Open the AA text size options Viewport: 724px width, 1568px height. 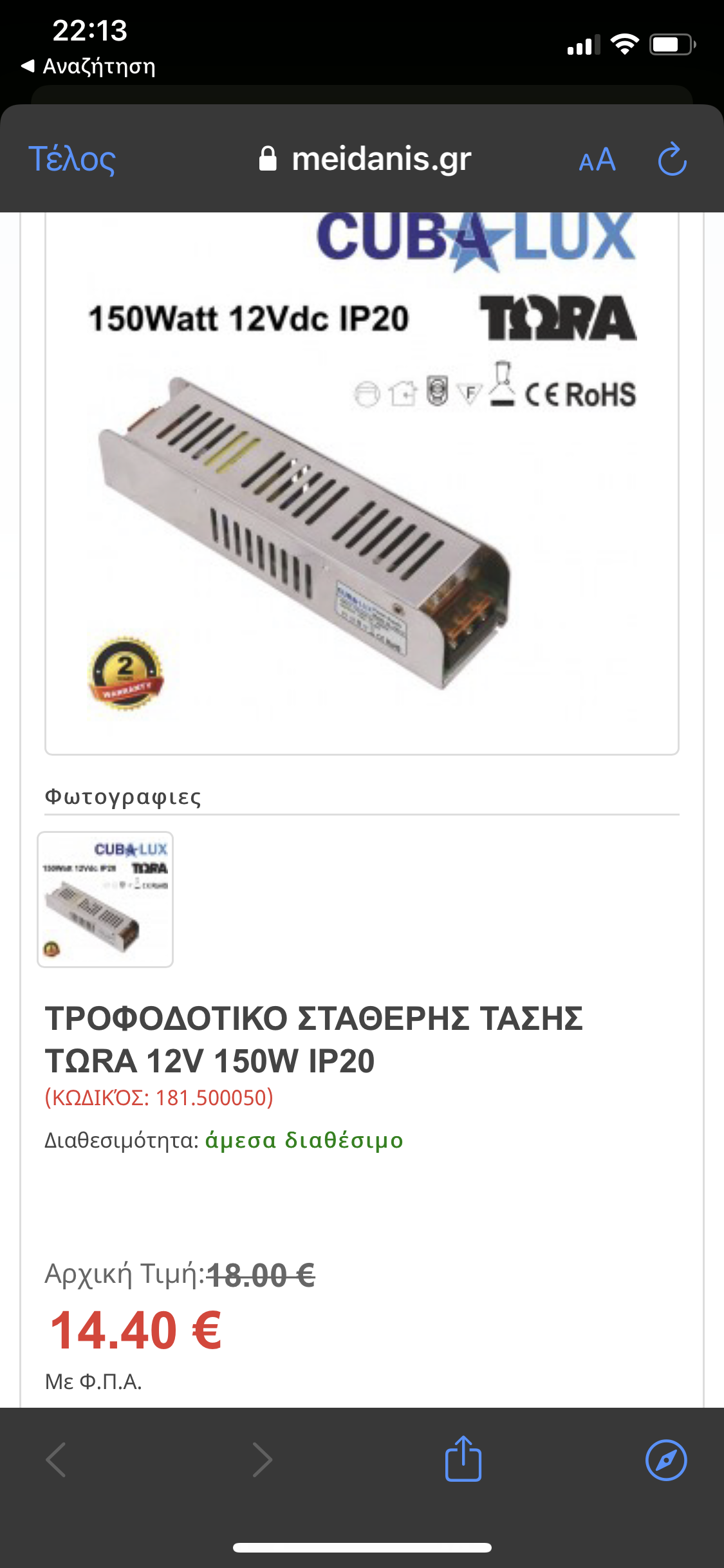click(597, 160)
